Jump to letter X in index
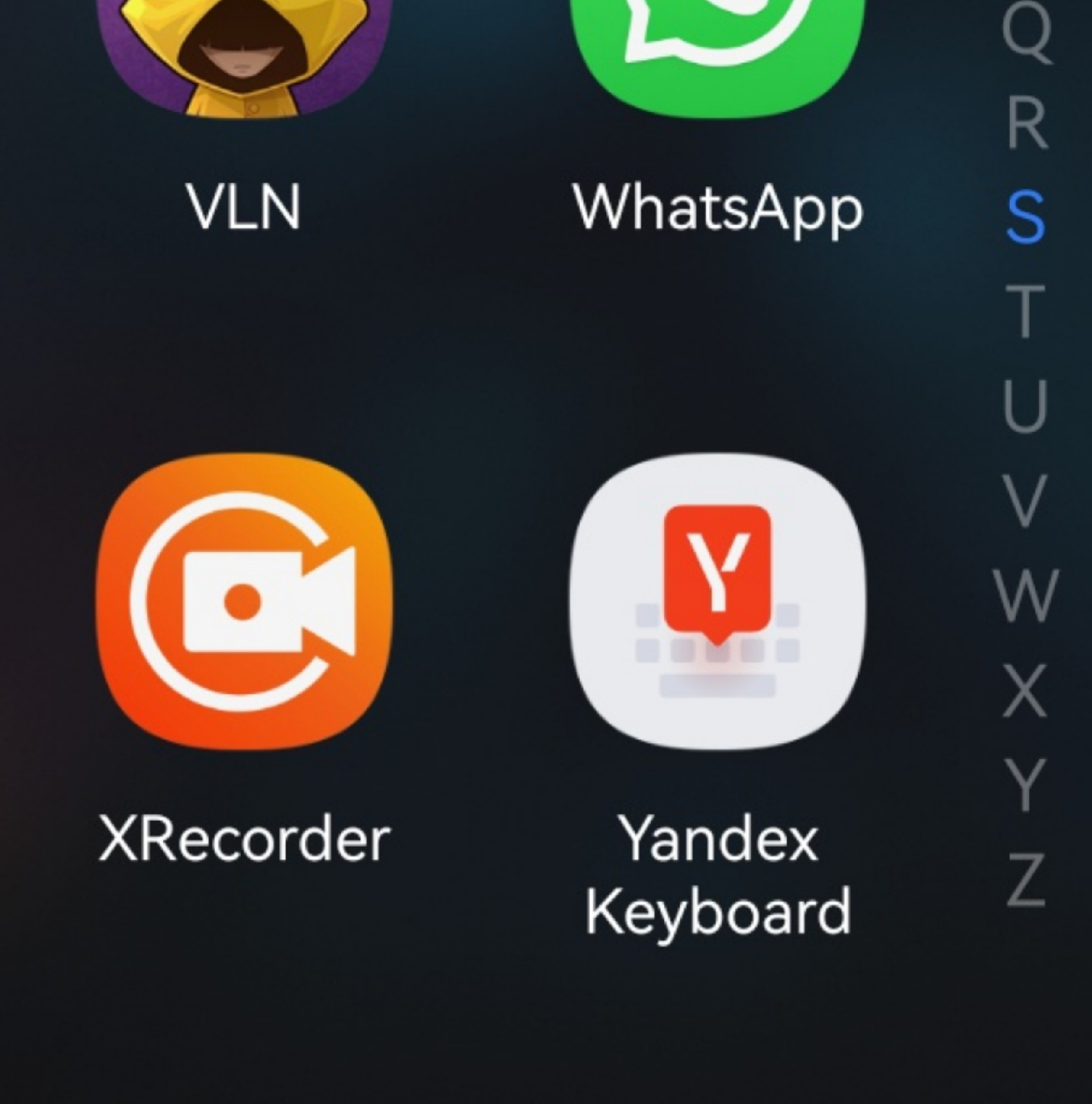The width and height of the screenshot is (1092, 1104). tap(1026, 690)
